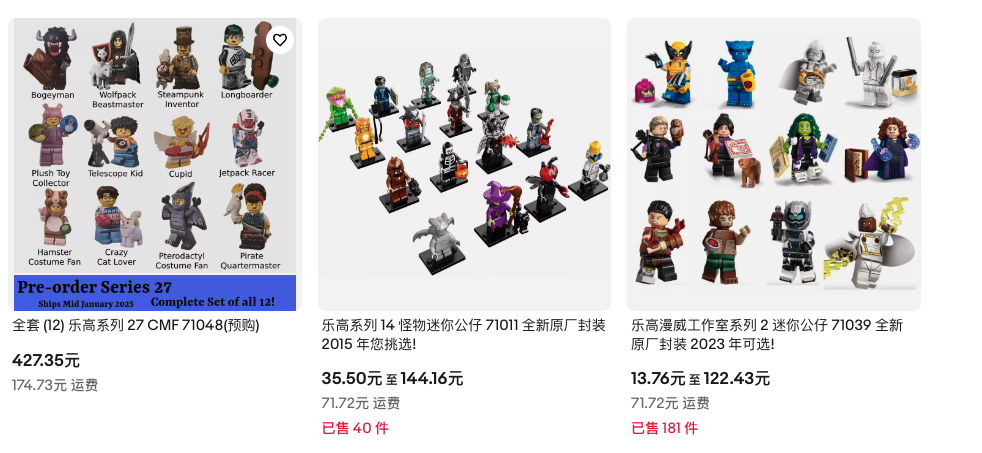Open the LEGO Marvel Studios Series 2 71039 listing
Image resolution: width=982 pixels, height=453 pixels.
tap(773, 165)
